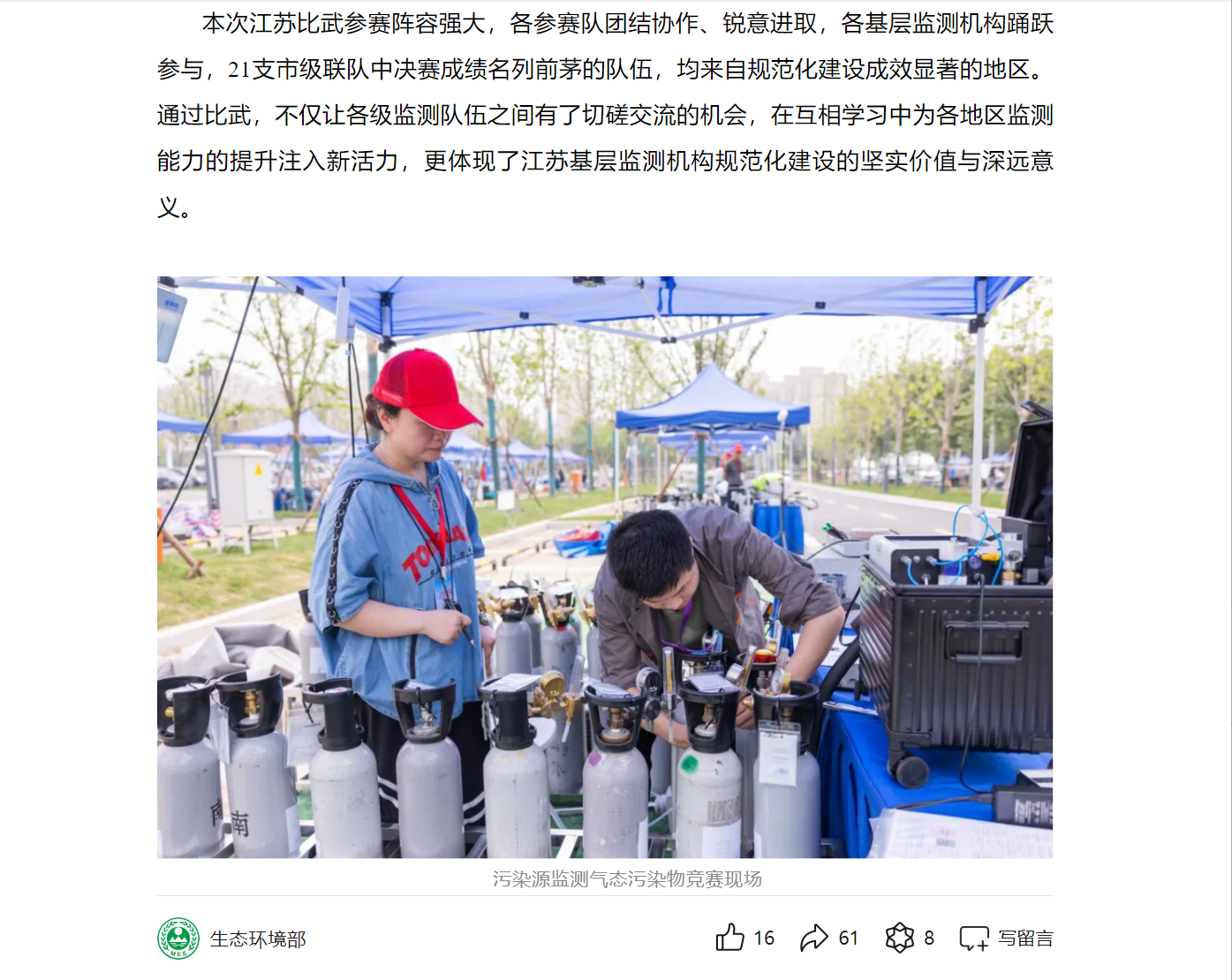Like this article with thumbs up
The width and height of the screenshot is (1232, 980).
click(730, 938)
